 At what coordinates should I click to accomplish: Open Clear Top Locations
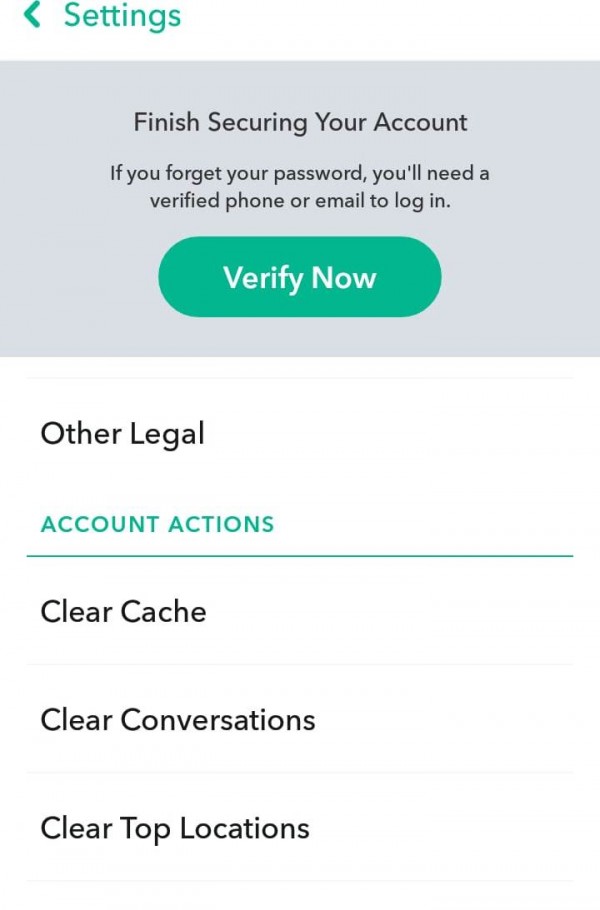click(x=175, y=828)
